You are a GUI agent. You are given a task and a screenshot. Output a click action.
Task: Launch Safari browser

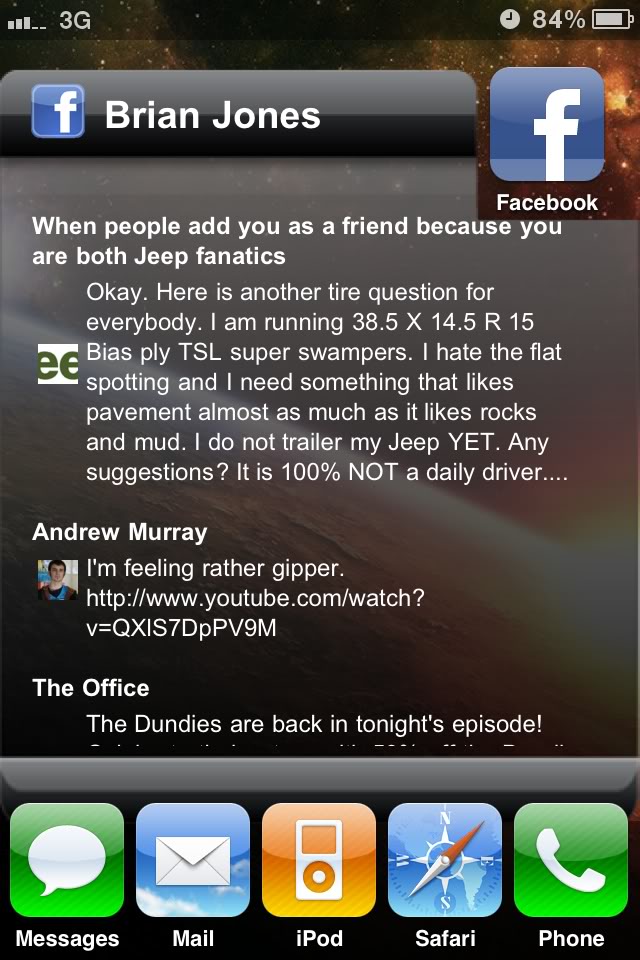click(x=445, y=862)
